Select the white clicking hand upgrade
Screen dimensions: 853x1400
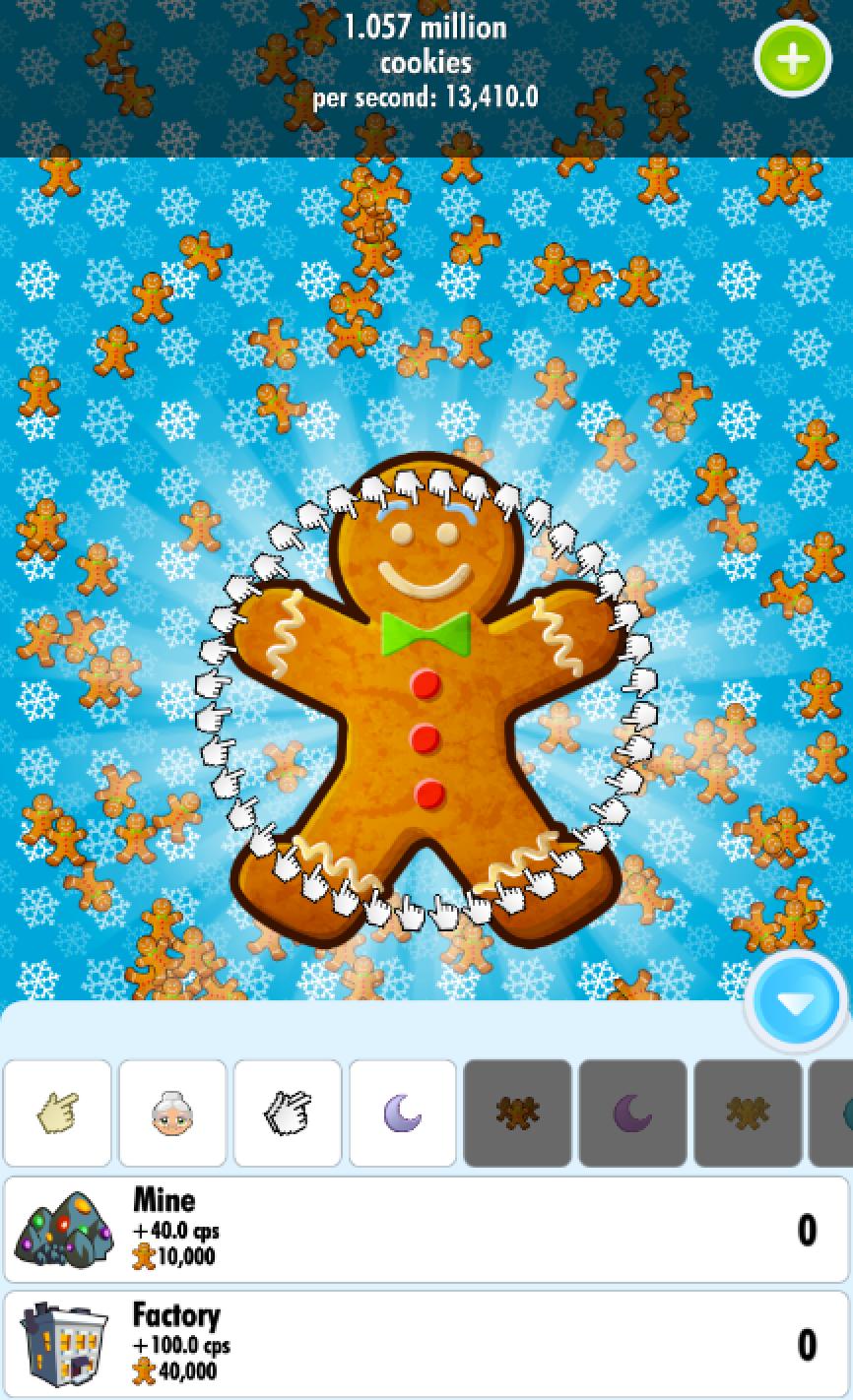[287, 1114]
